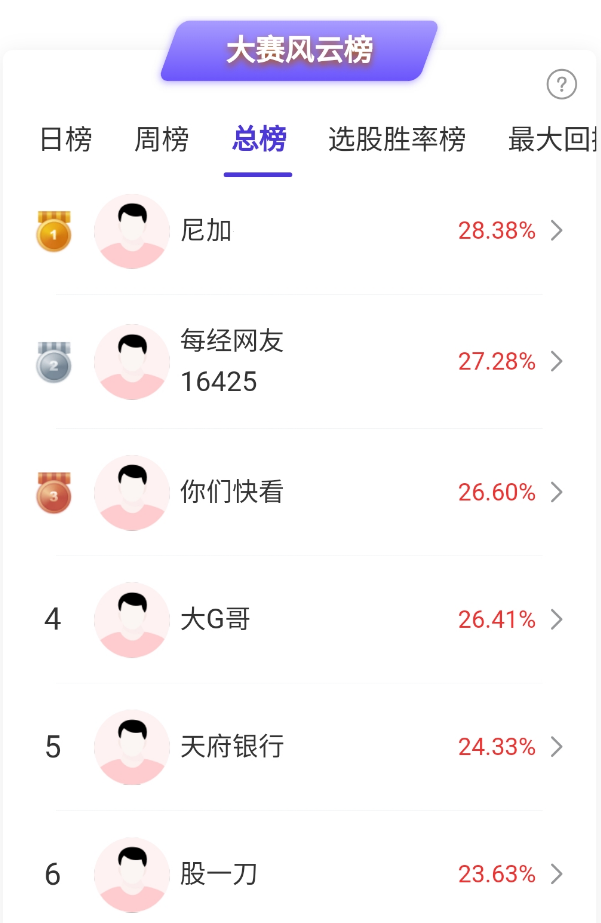The width and height of the screenshot is (601, 923).
Task: Switch to the 日榜 tab
Action: 65,140
